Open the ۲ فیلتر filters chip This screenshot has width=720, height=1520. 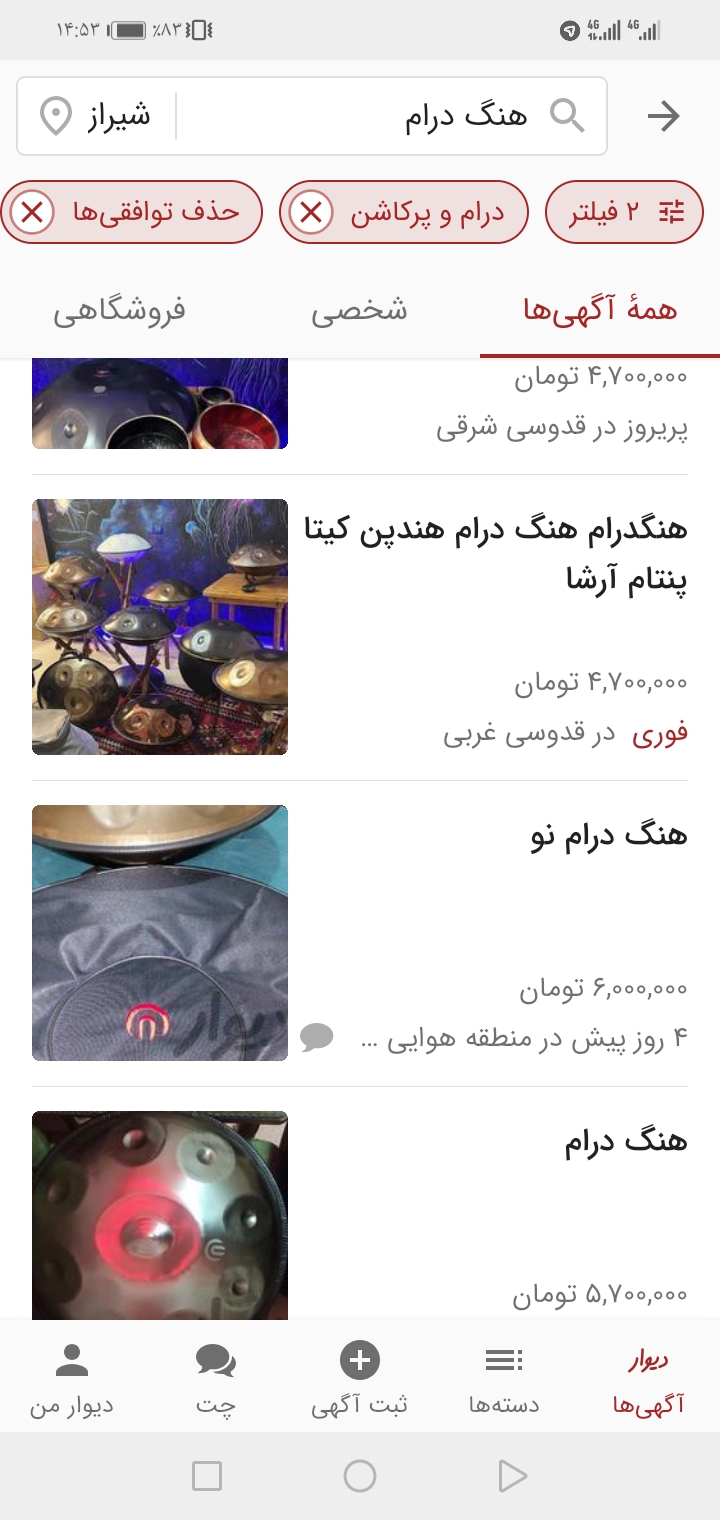(624, 212)
